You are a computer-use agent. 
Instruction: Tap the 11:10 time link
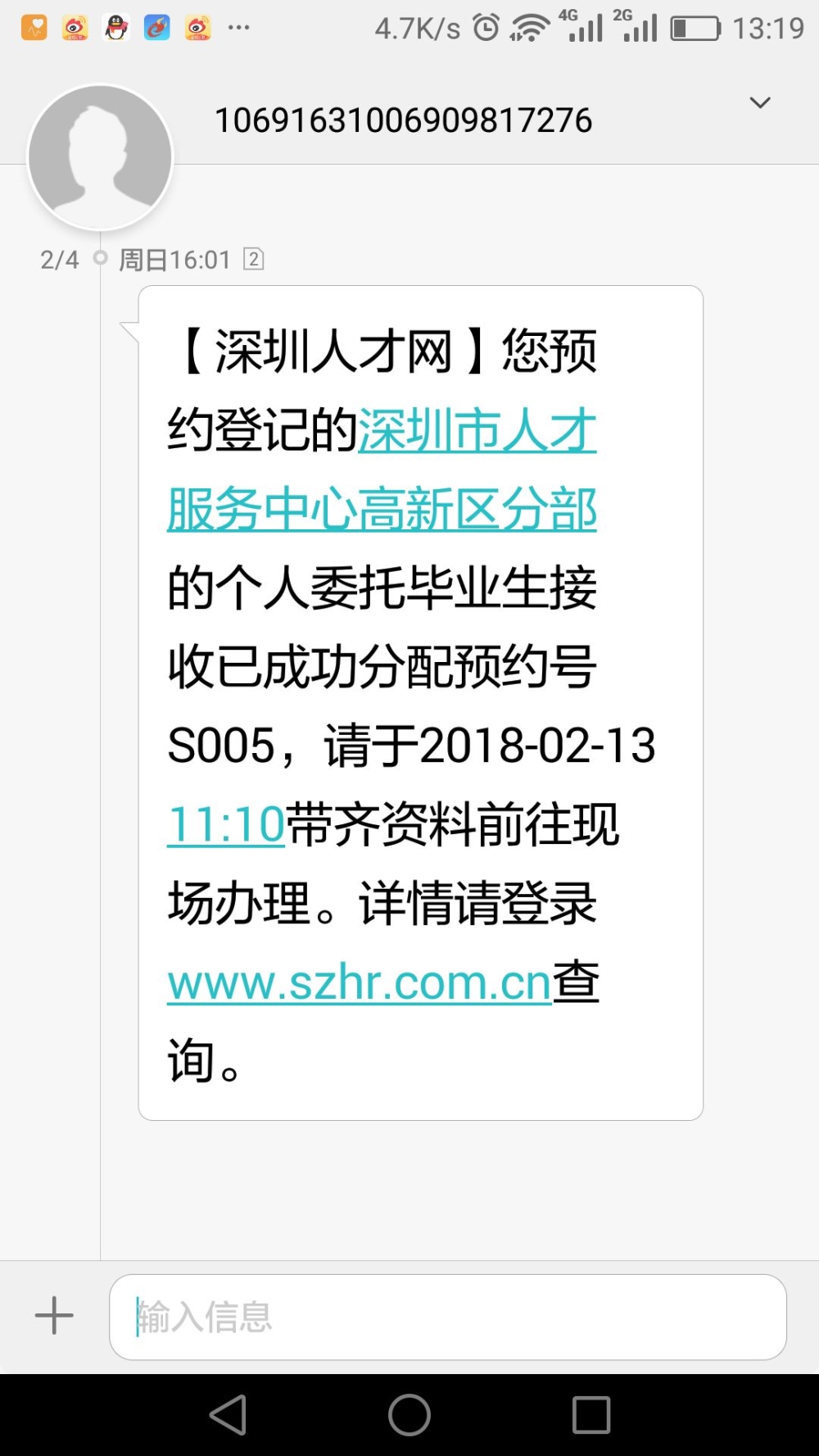pyautogui.click(x=226, y=824)
